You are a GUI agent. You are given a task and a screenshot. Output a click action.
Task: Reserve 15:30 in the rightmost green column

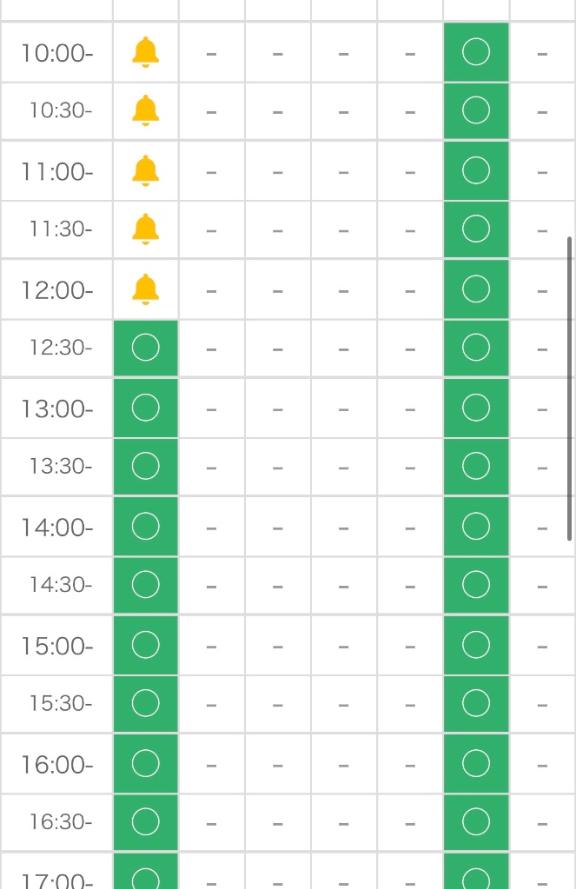[476, 703]
